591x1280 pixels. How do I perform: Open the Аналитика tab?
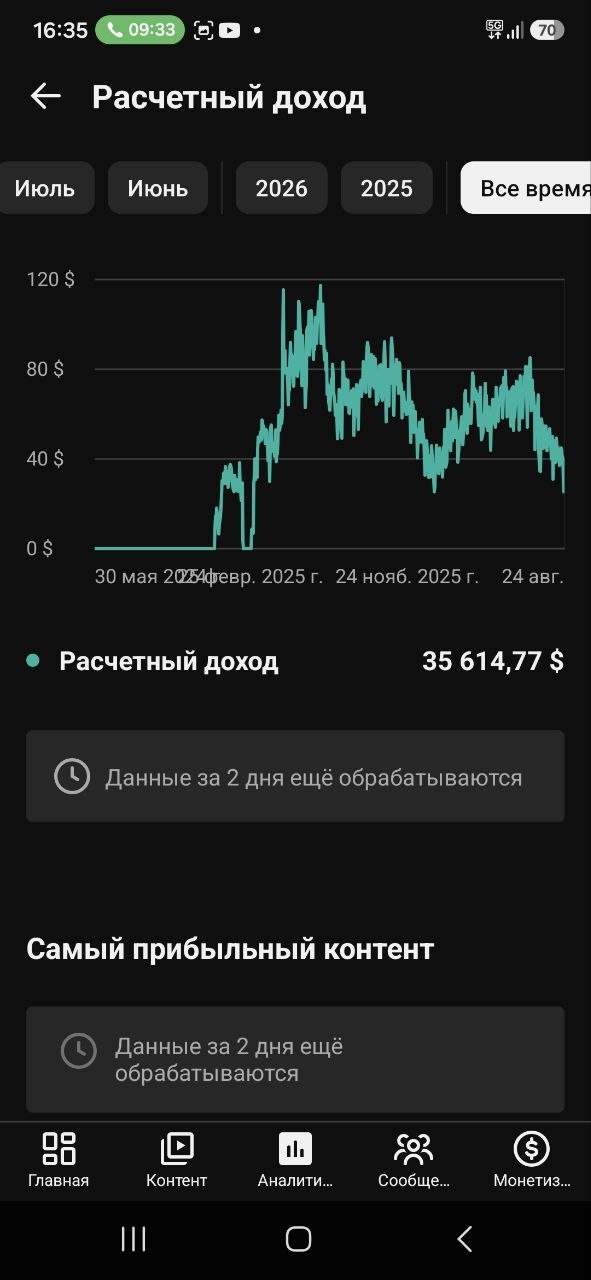(x=295, y=1160)
